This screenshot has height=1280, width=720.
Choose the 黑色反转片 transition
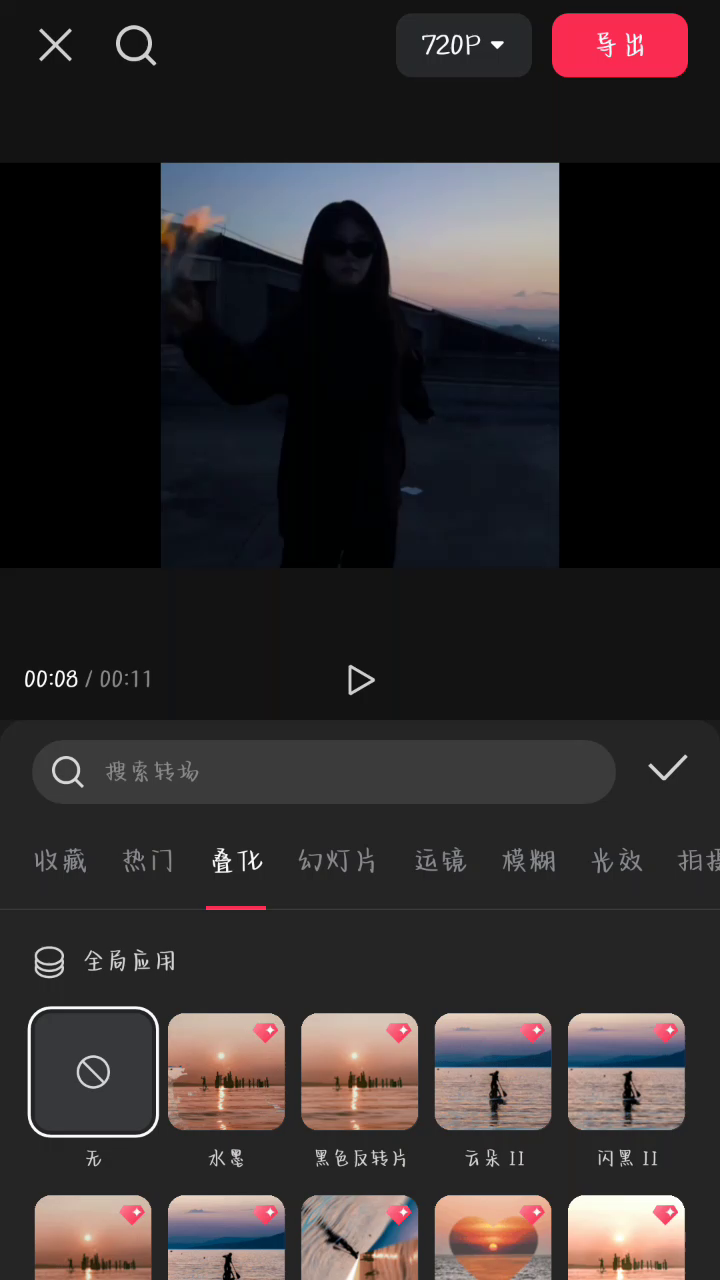(360, 1072)
